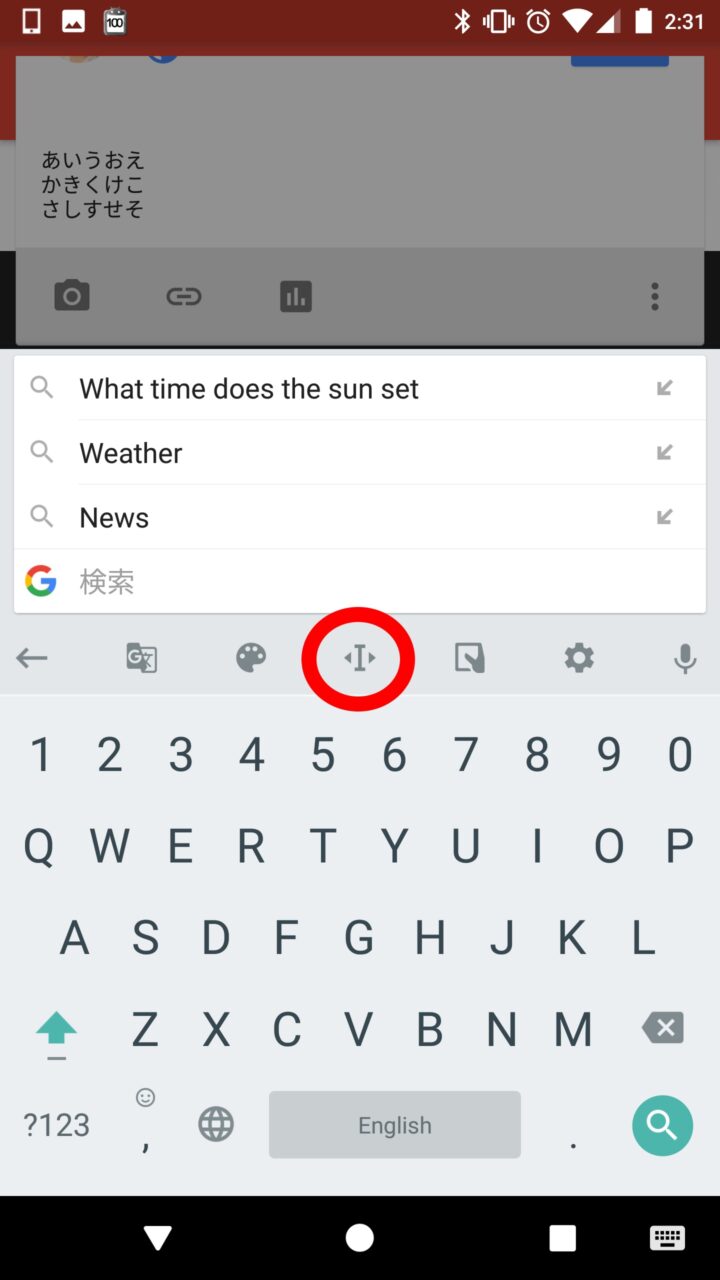Hit backspace key on keyboard

[x=663, y=1028]
